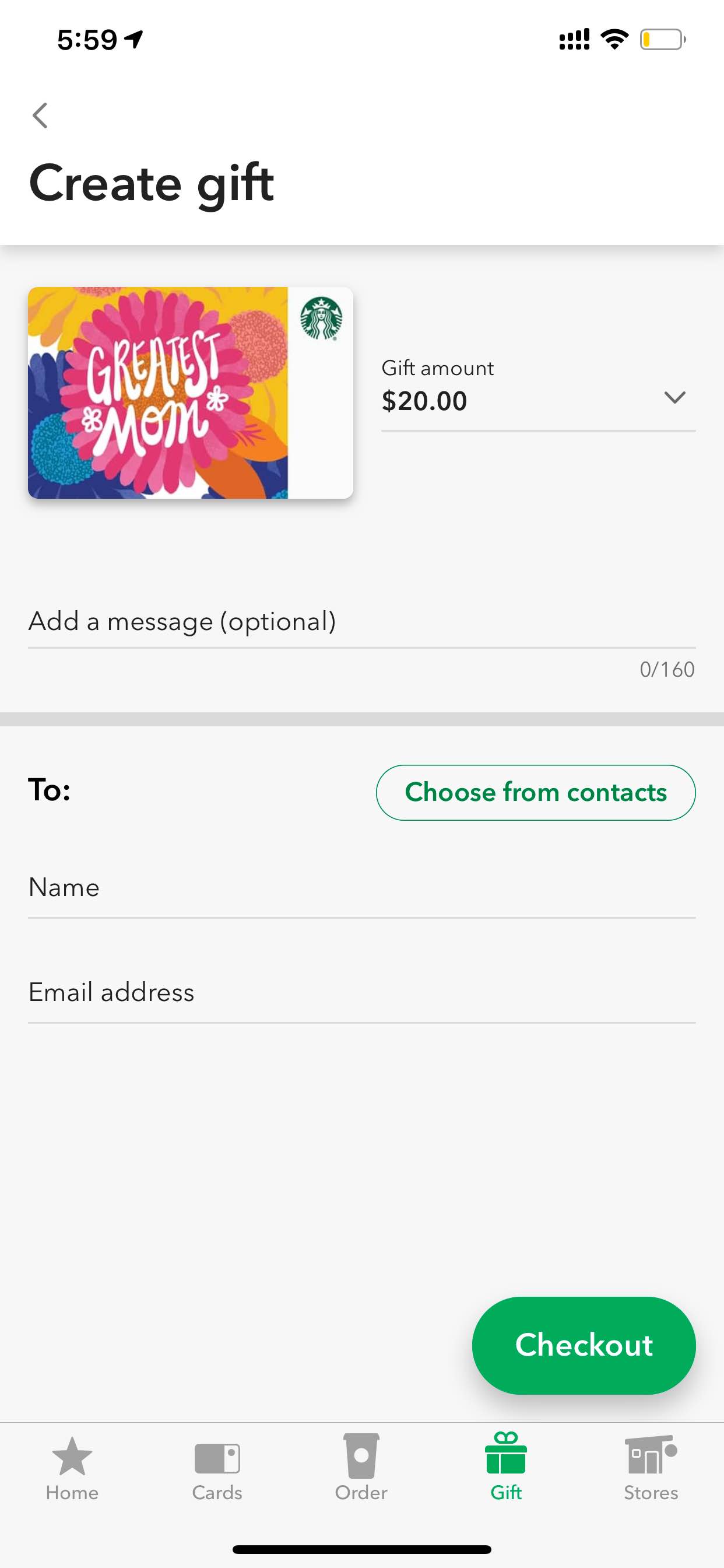Go to the Order tab

point(361,1468)
